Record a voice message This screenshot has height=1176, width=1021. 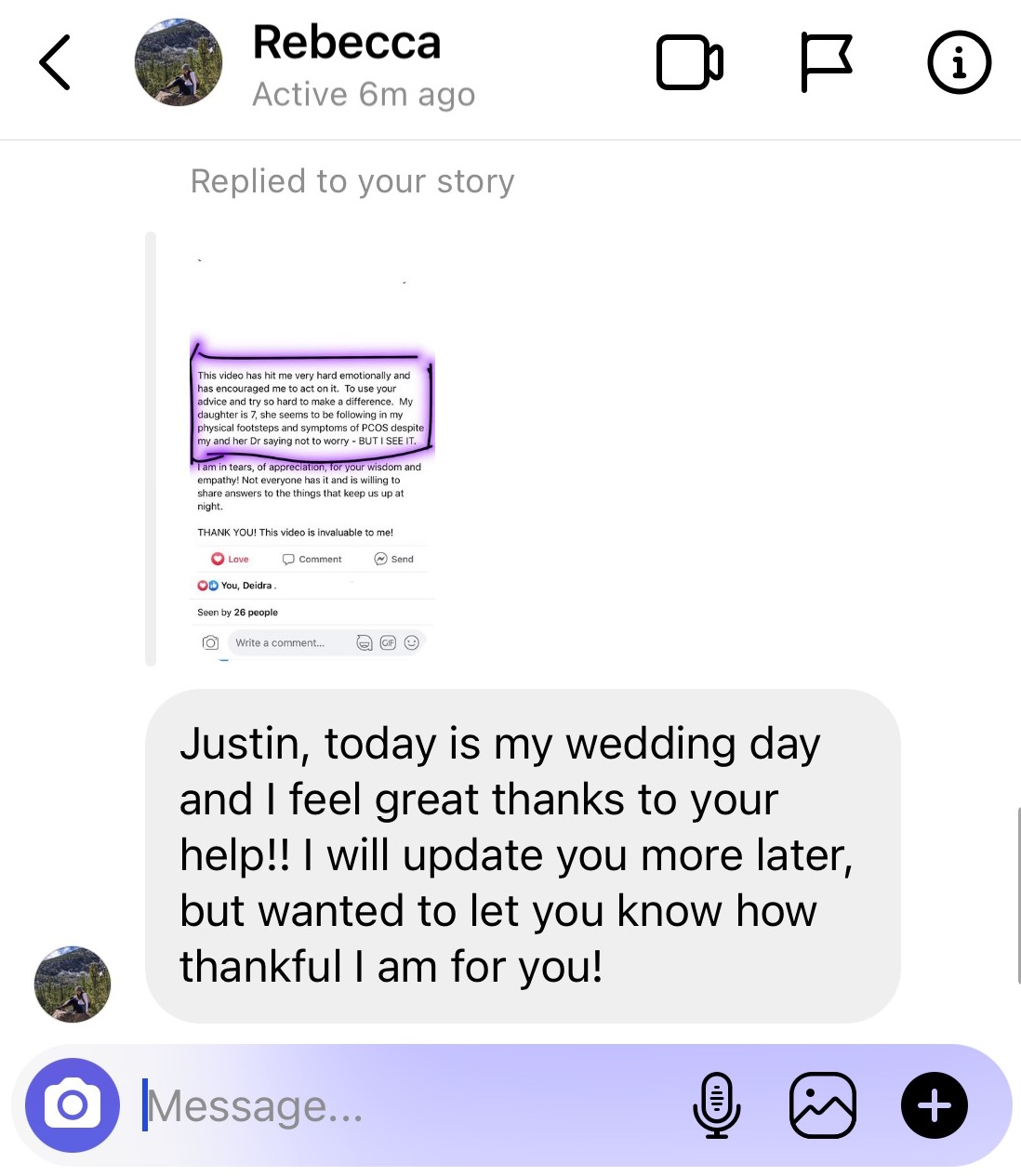[716, 1105]
